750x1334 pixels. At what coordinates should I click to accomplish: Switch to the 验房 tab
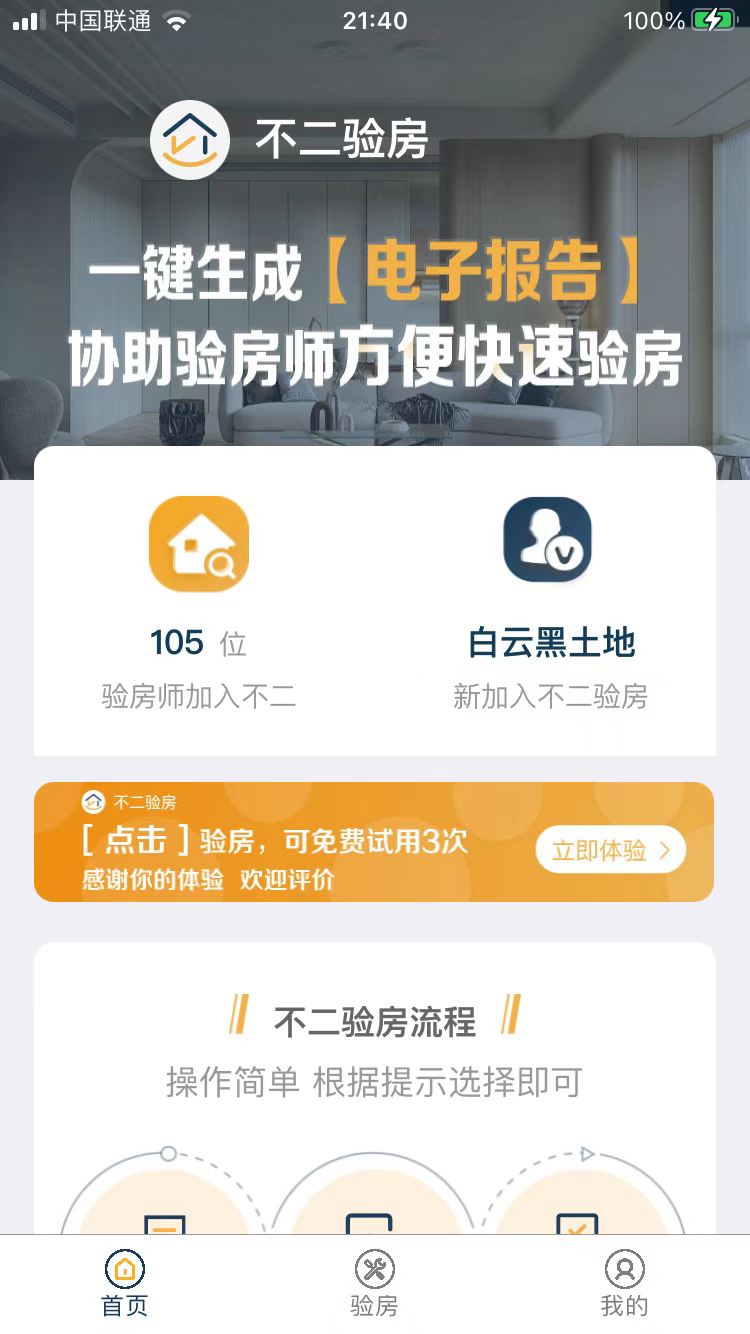pyautogui.click(x=374, y=1285)
